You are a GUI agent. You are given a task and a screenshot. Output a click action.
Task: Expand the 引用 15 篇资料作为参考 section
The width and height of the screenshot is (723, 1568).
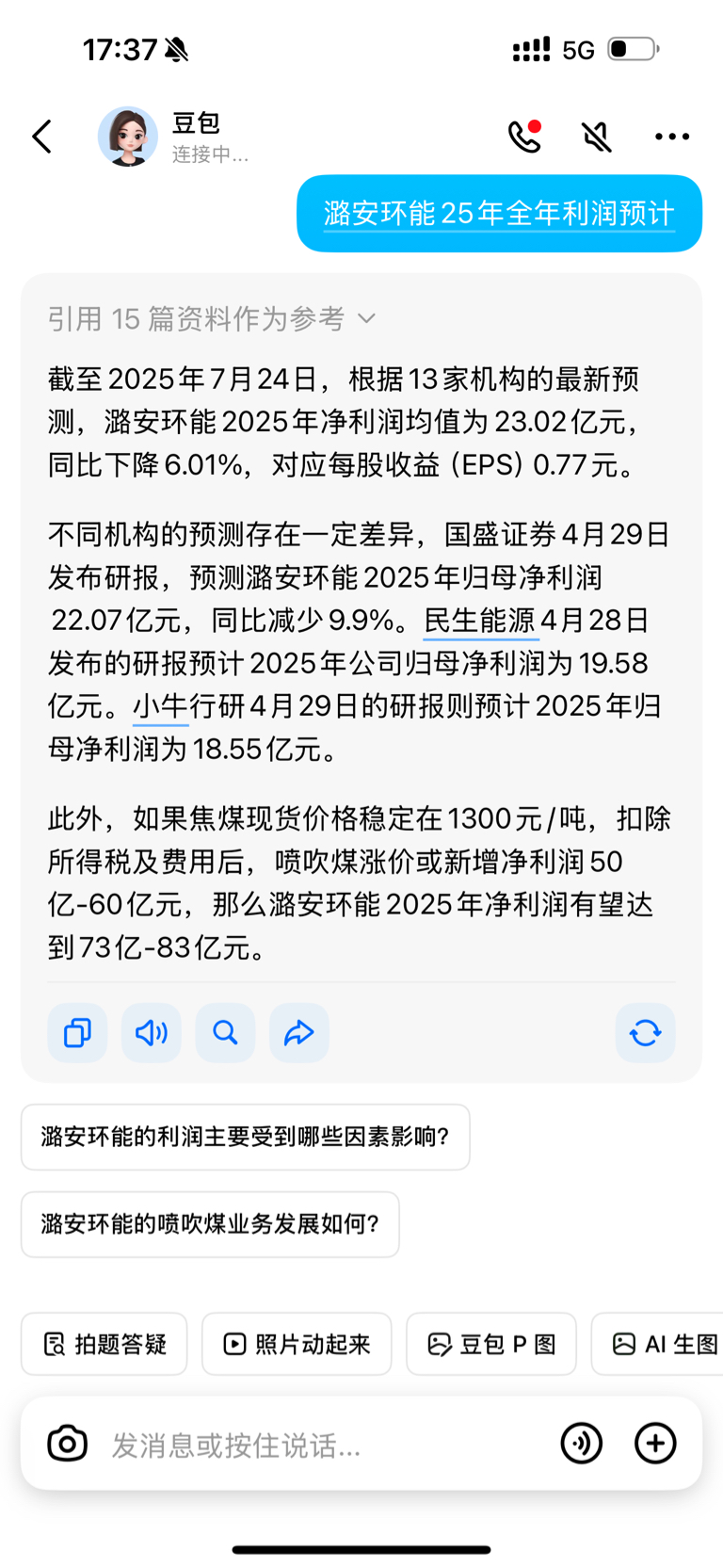pos(212,319)
